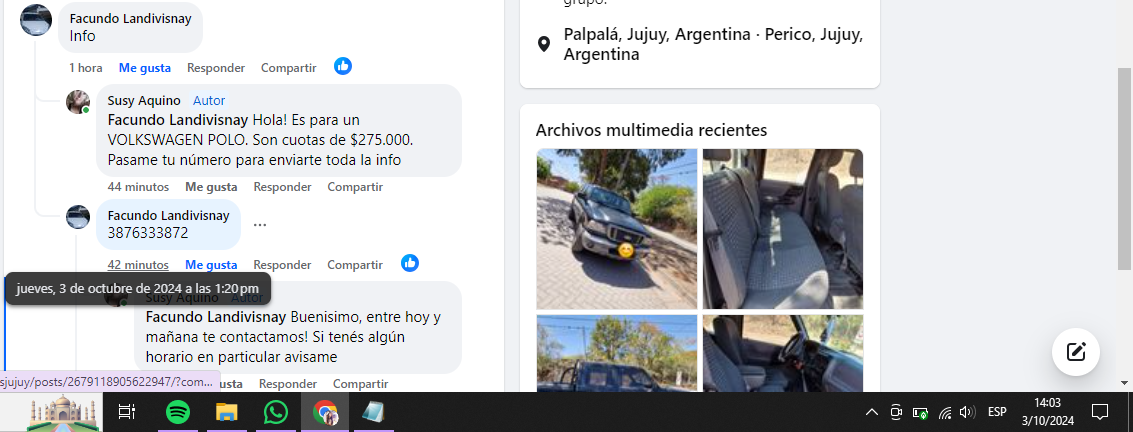Open WhatsApp from the taskbar
The image size is (1133, 432).
(x=276, y=412)
